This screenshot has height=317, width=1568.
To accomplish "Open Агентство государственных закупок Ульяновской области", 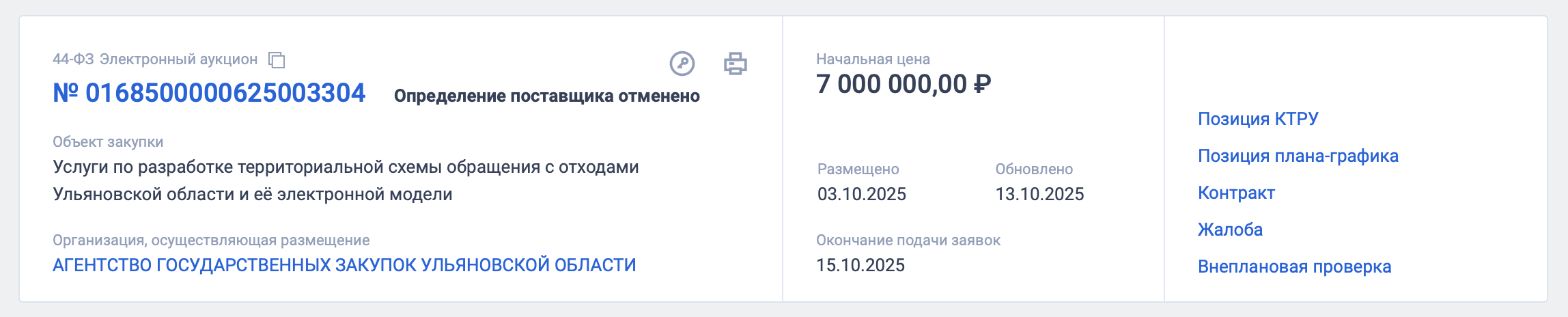I will tap(344, 265).
